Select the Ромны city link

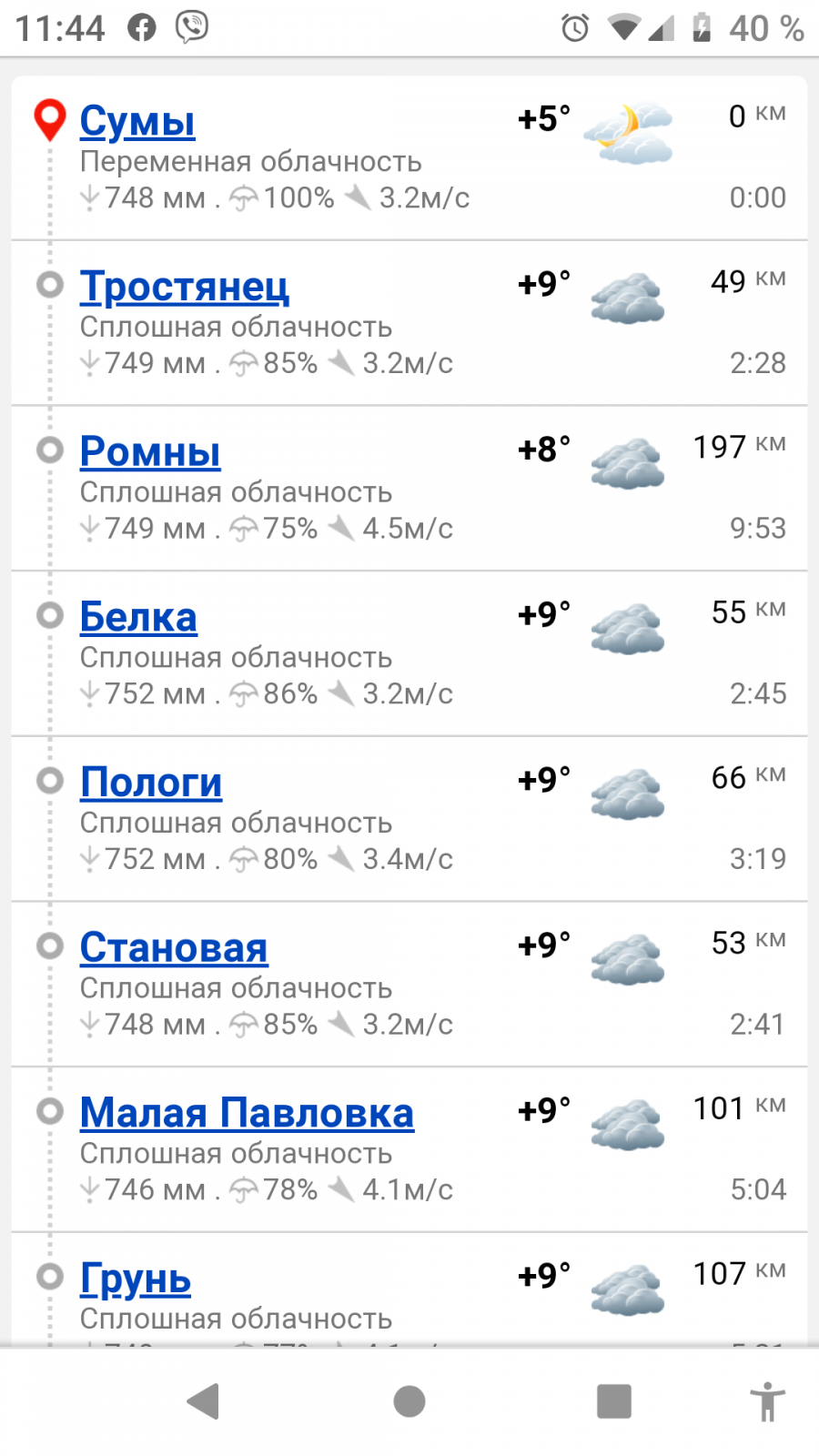[x=150, y=452]
